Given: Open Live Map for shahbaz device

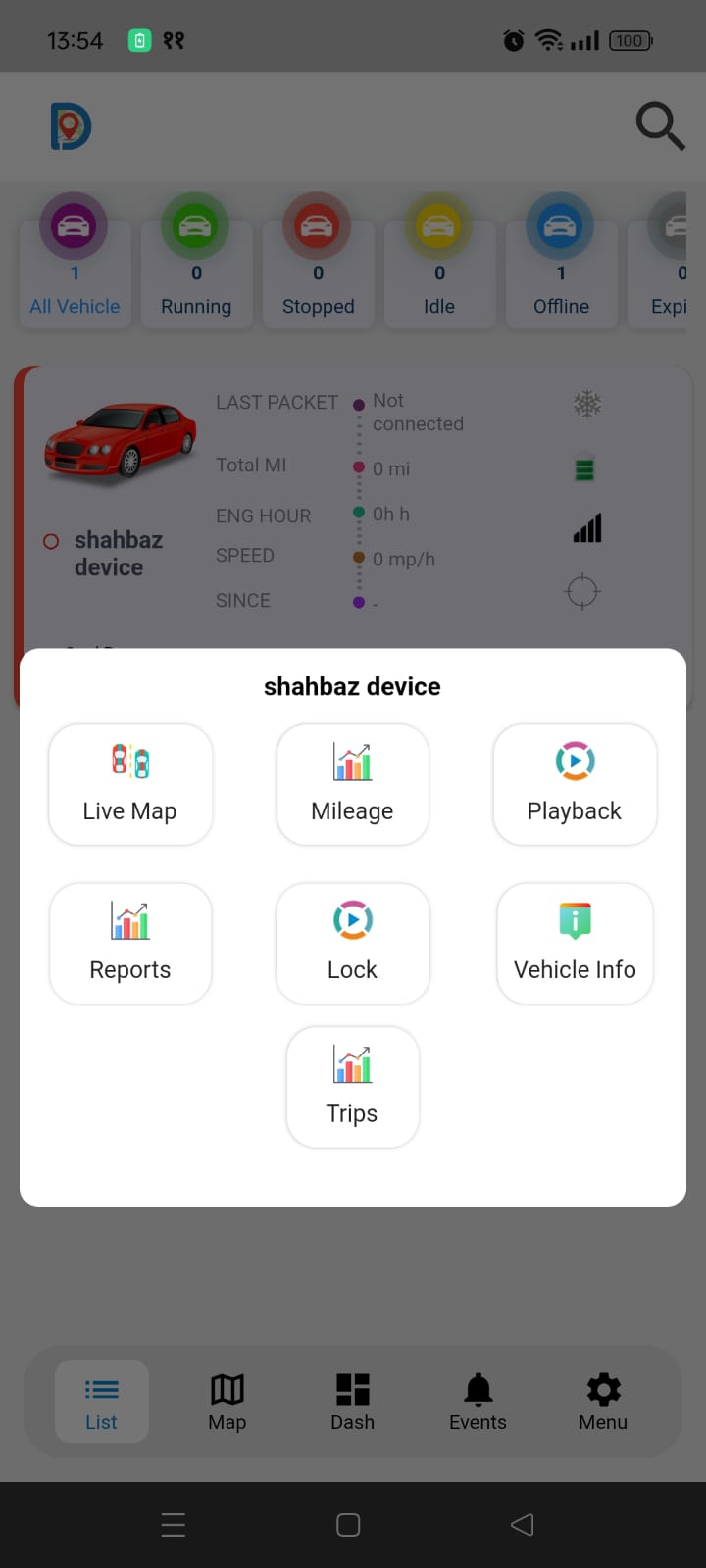Looking at the screenshot, I should click(x=130, y=784).
